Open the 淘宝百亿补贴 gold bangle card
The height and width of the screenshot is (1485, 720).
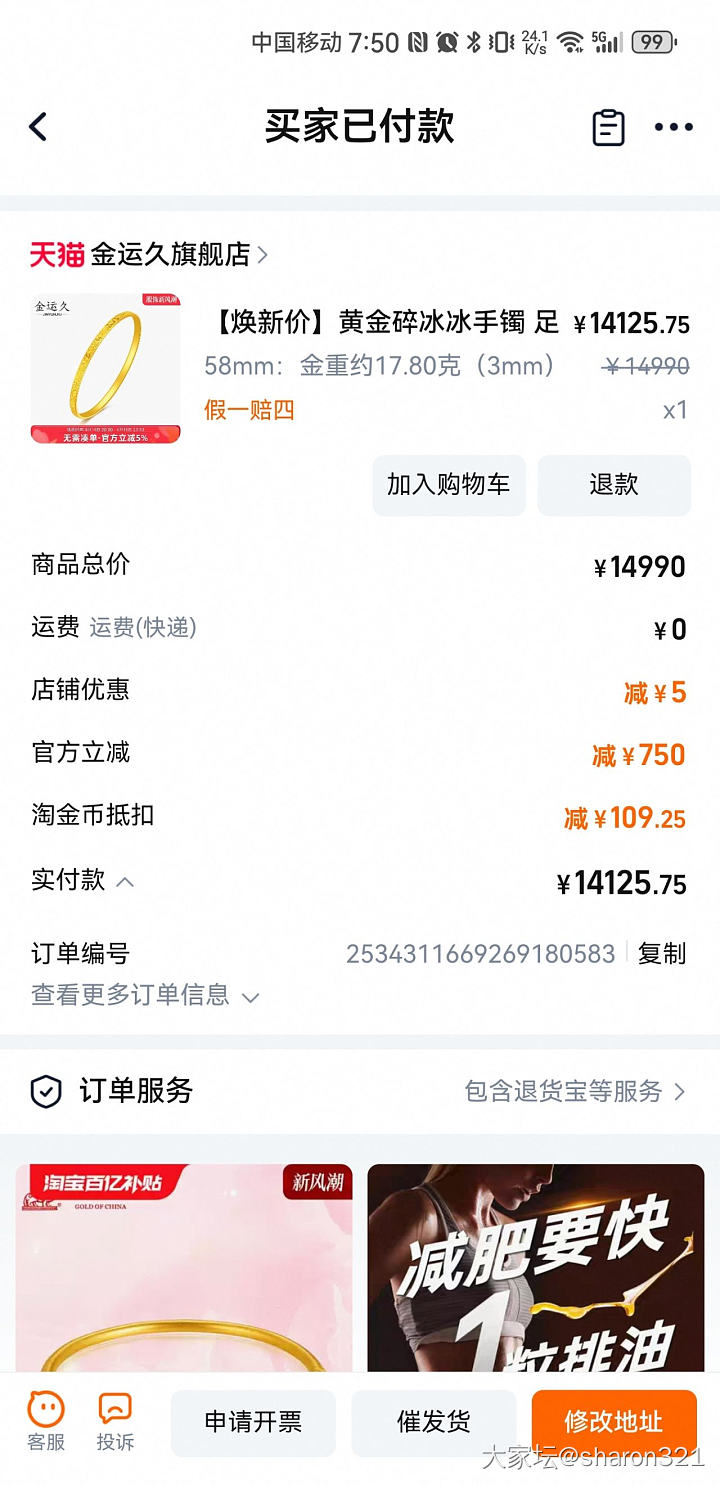point(184,1268)
